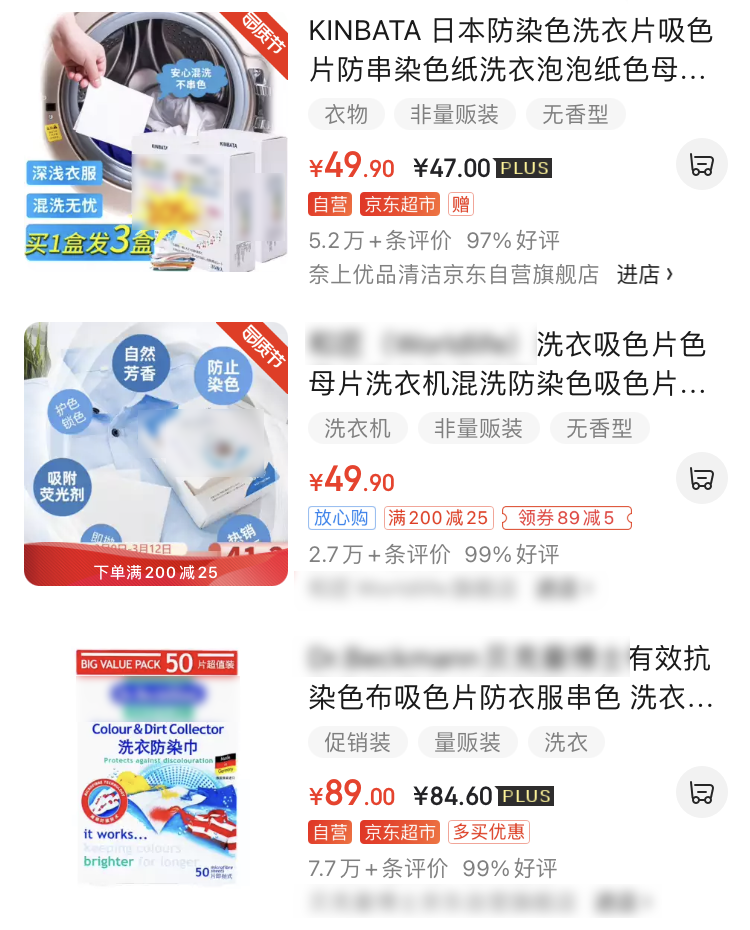Open the KINBATA 日本防染色洗衣片 product

510,51
